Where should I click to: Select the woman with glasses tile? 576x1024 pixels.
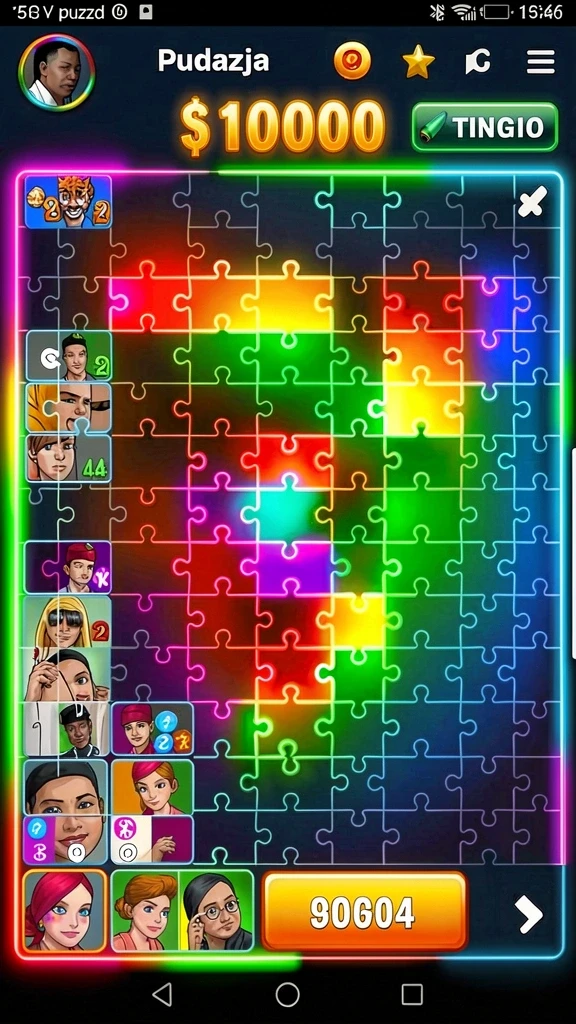[216, 911]
